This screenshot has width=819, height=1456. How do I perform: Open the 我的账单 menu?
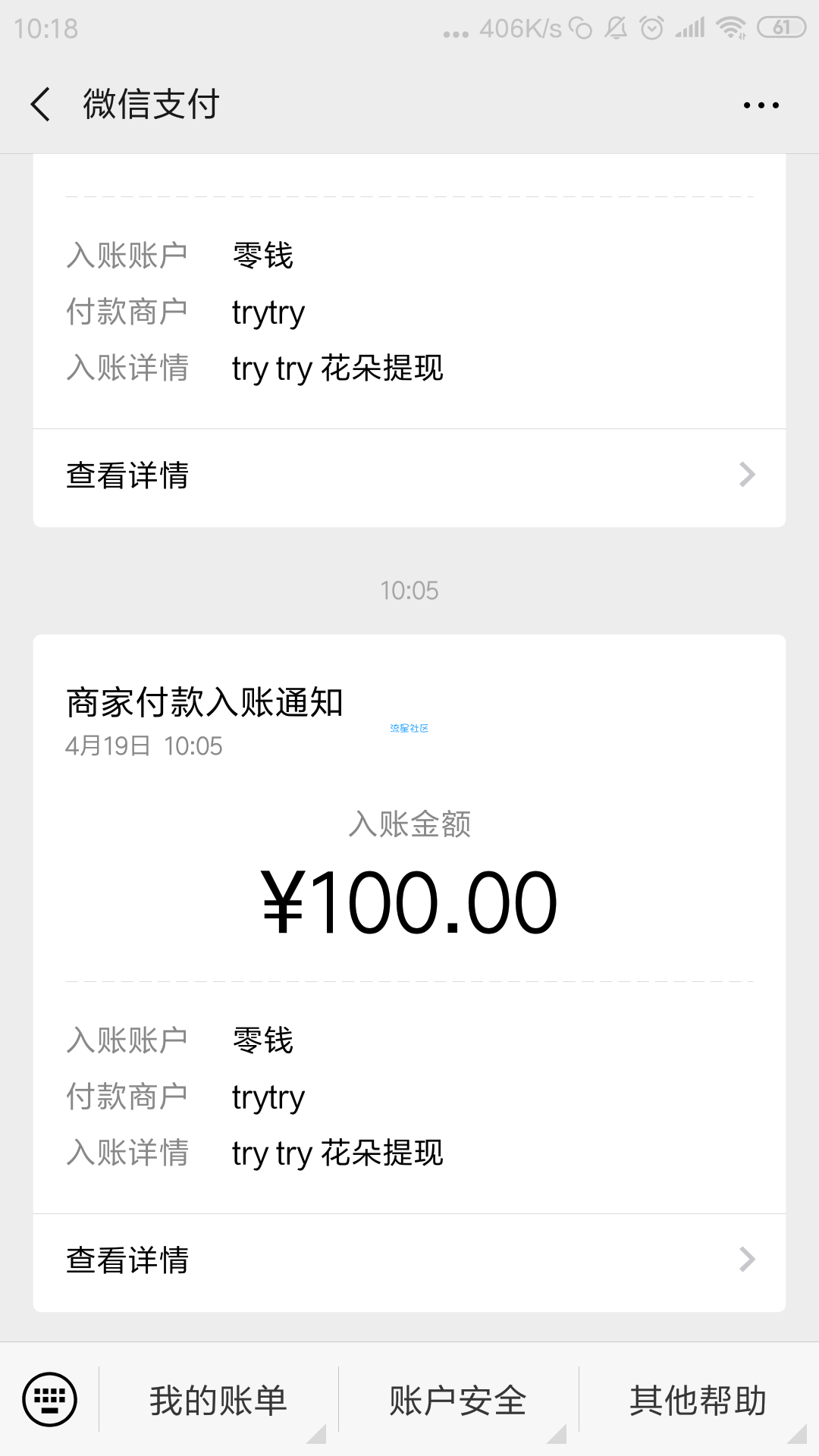pos(218,1400)
